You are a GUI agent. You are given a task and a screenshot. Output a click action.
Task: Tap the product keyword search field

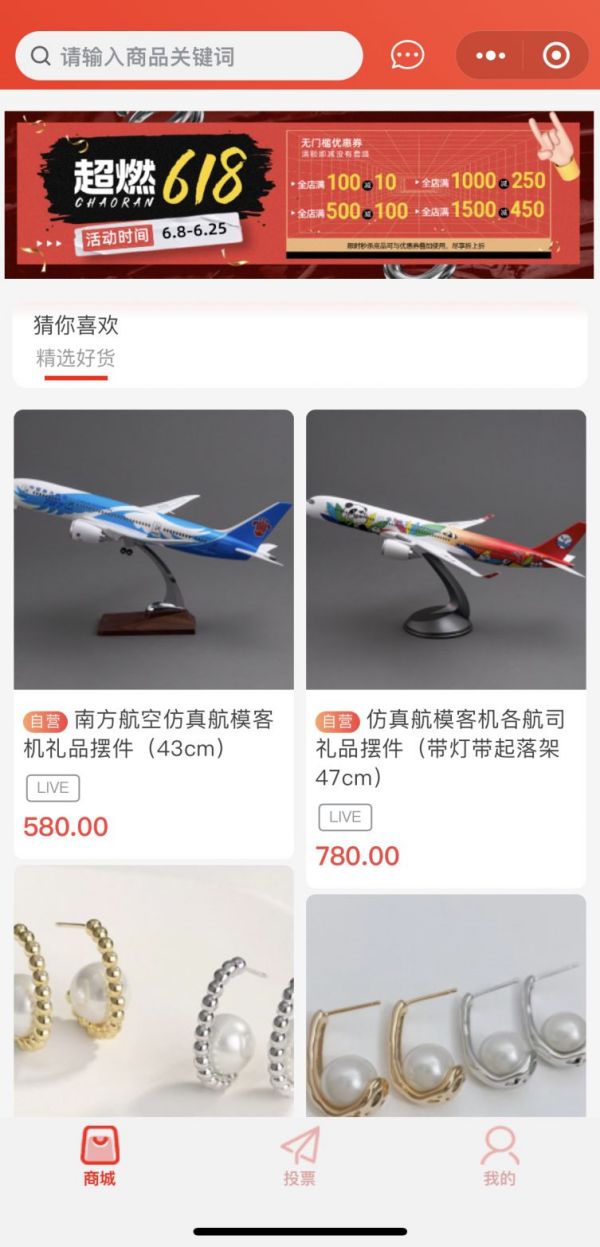190,56
